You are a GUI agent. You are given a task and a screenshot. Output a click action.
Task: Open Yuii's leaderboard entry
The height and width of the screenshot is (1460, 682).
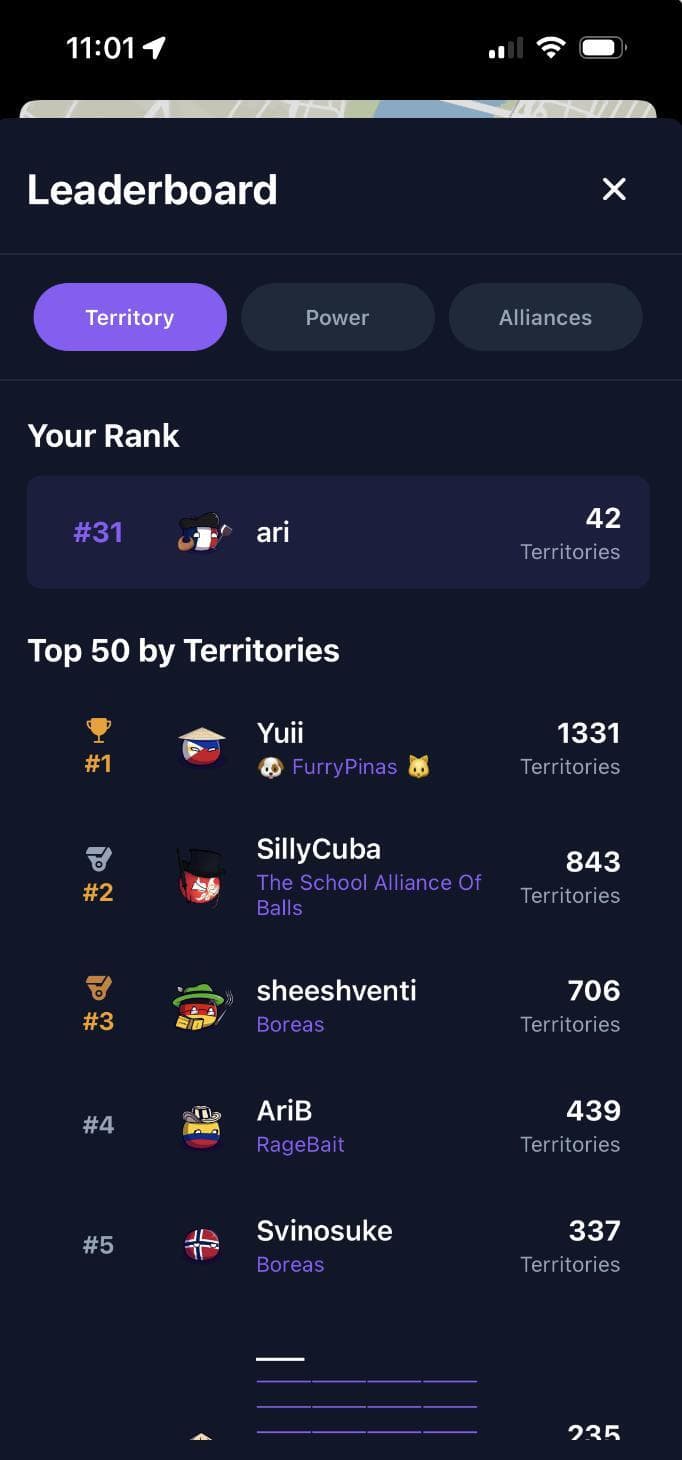point(338,749)
